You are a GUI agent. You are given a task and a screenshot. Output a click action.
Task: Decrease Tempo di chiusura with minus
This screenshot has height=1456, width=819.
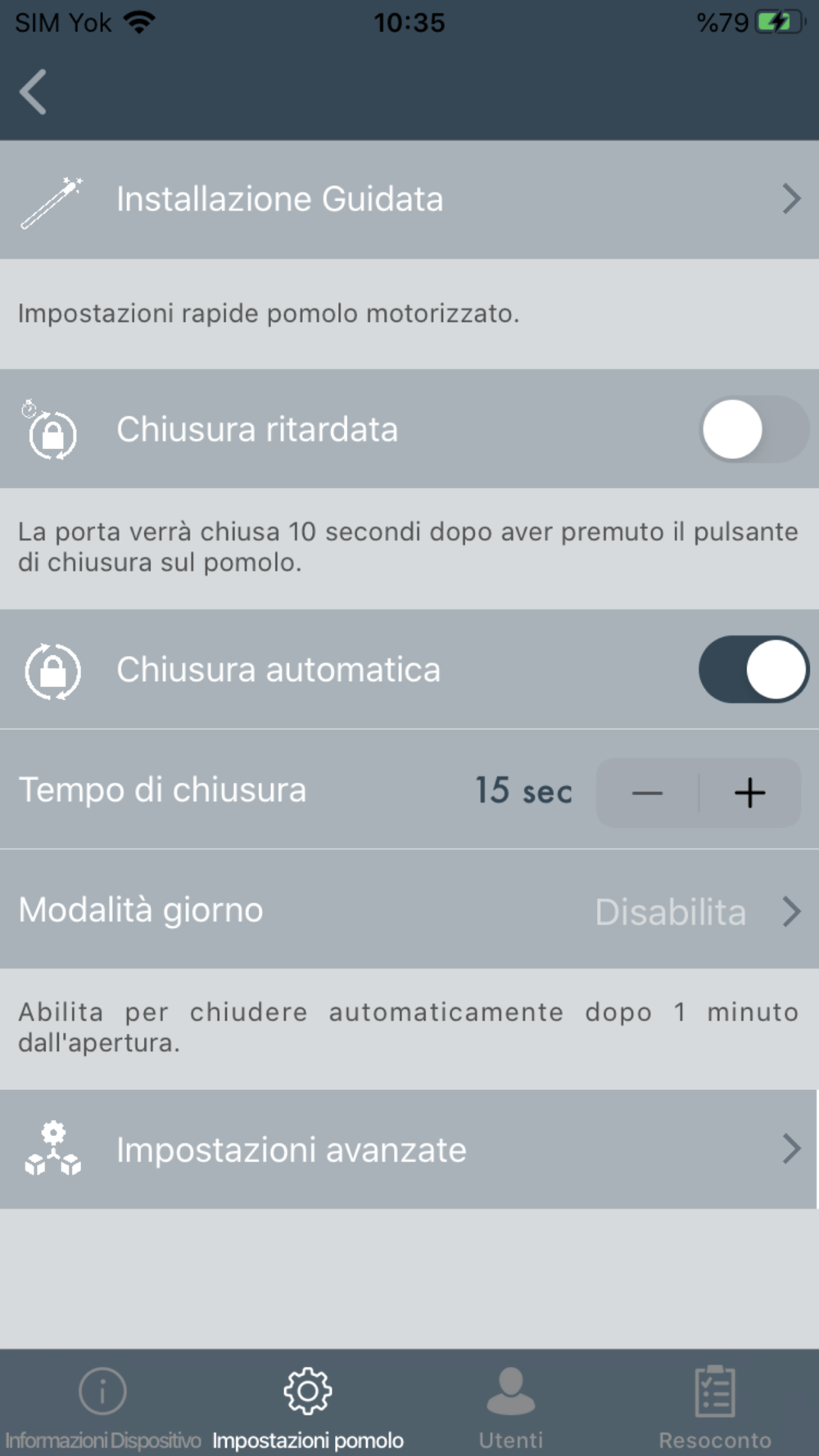[647, 792]
